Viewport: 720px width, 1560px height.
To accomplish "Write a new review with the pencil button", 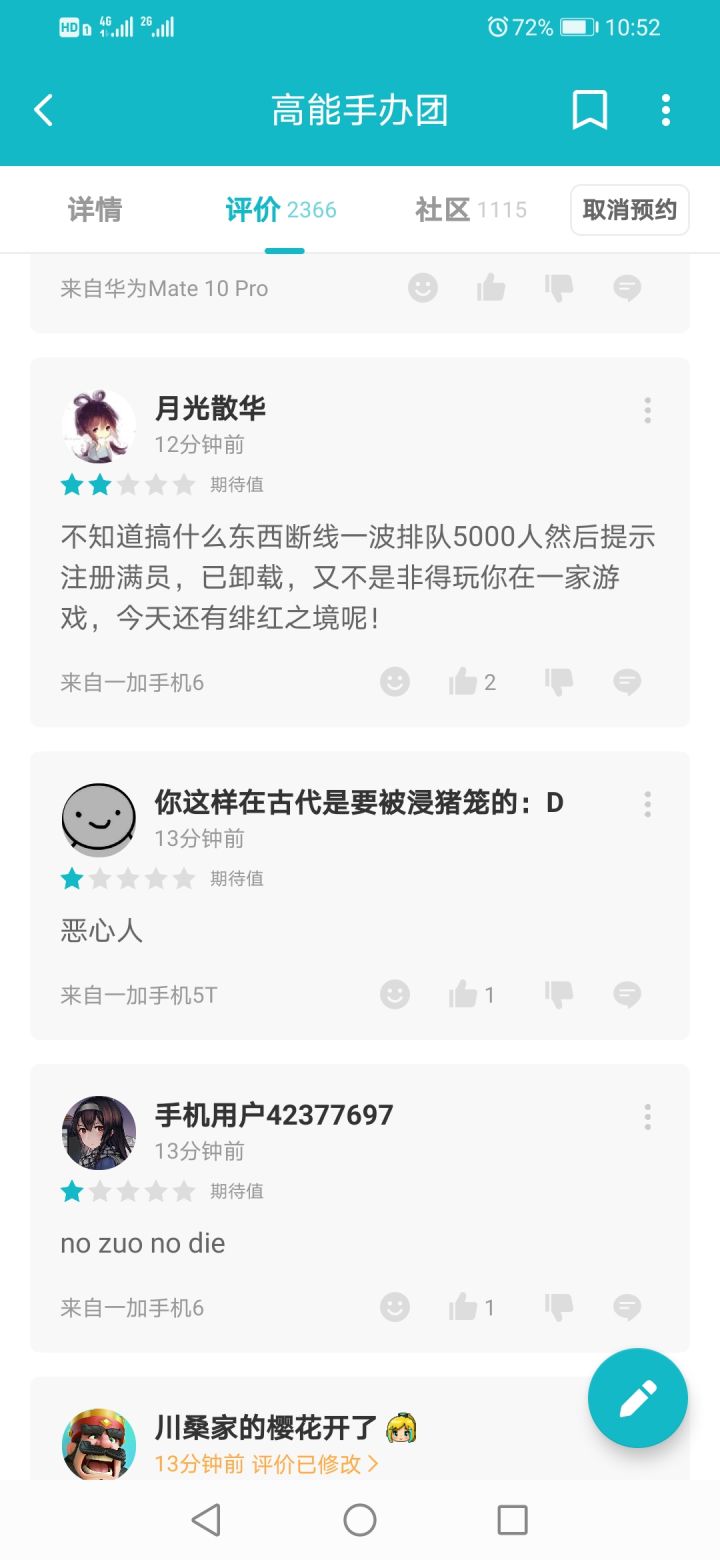I will [638, 1398].
